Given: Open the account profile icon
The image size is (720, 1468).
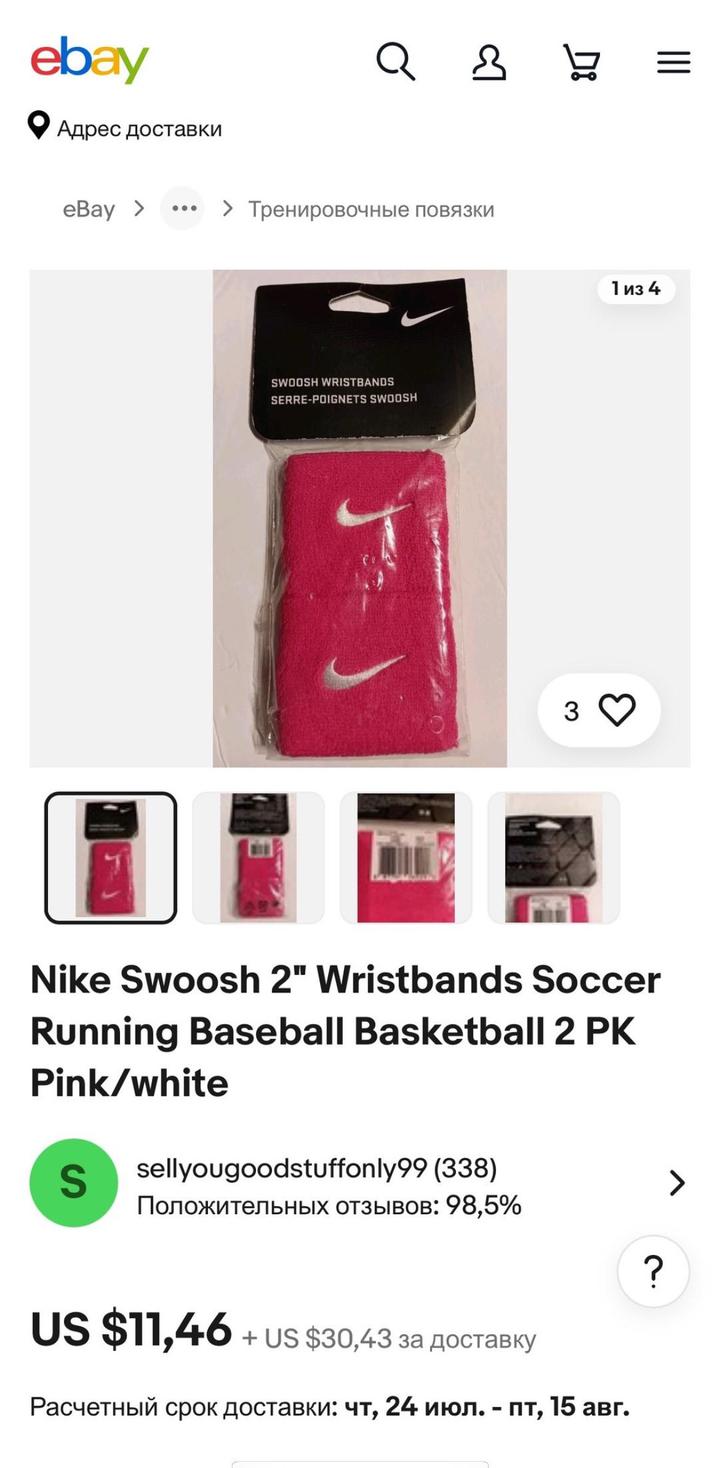Looking at the screenshot, I should [489, 62].
